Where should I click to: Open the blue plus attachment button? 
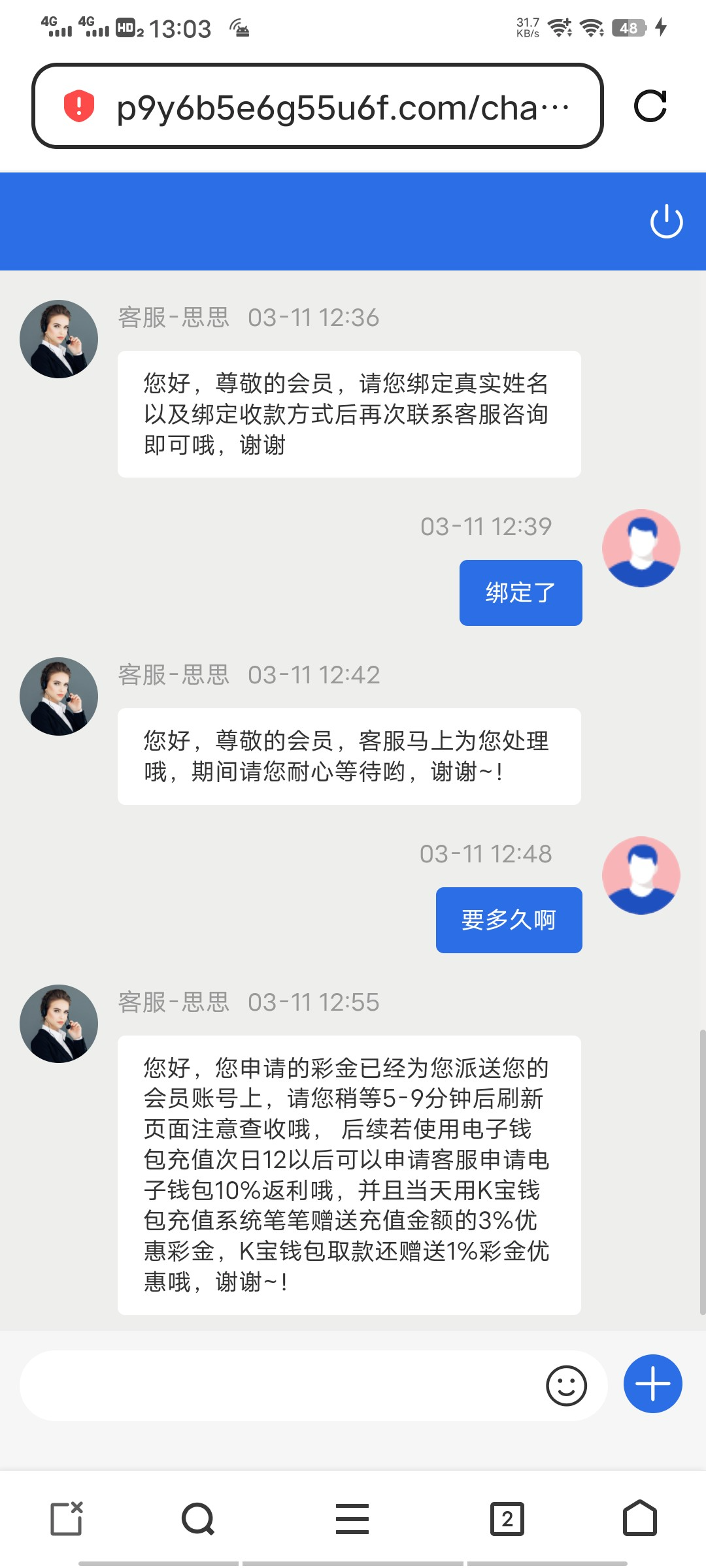tap(652, 1384)
